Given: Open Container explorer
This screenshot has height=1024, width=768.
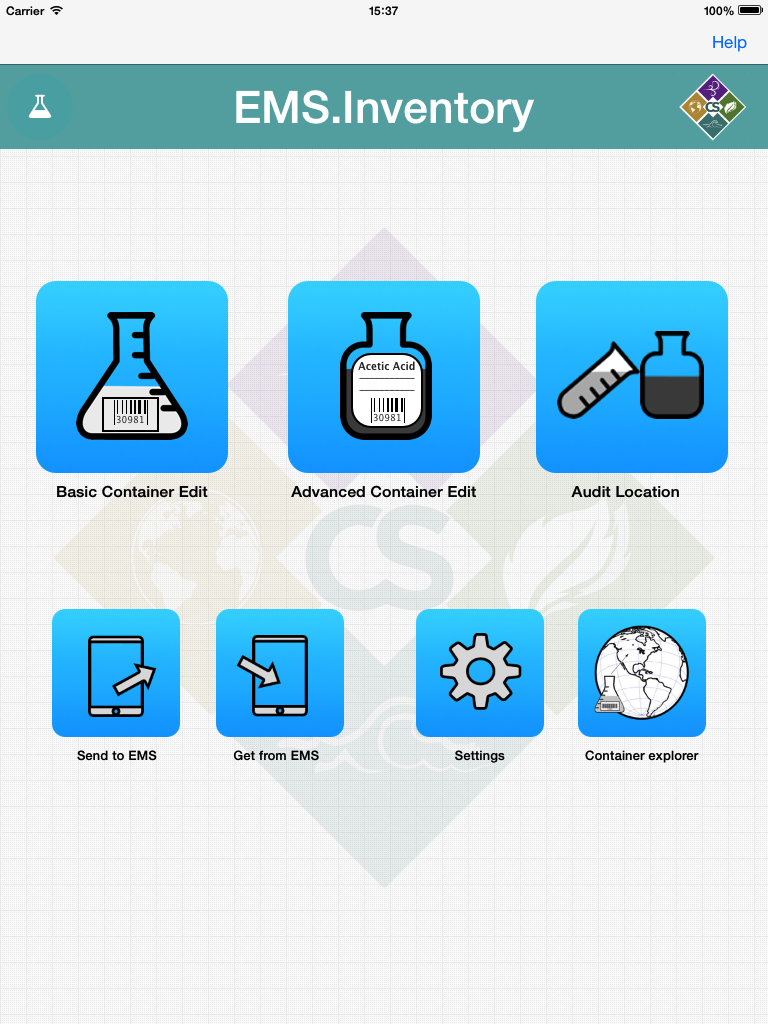Looking at the screenshot, I should (642, 673).
